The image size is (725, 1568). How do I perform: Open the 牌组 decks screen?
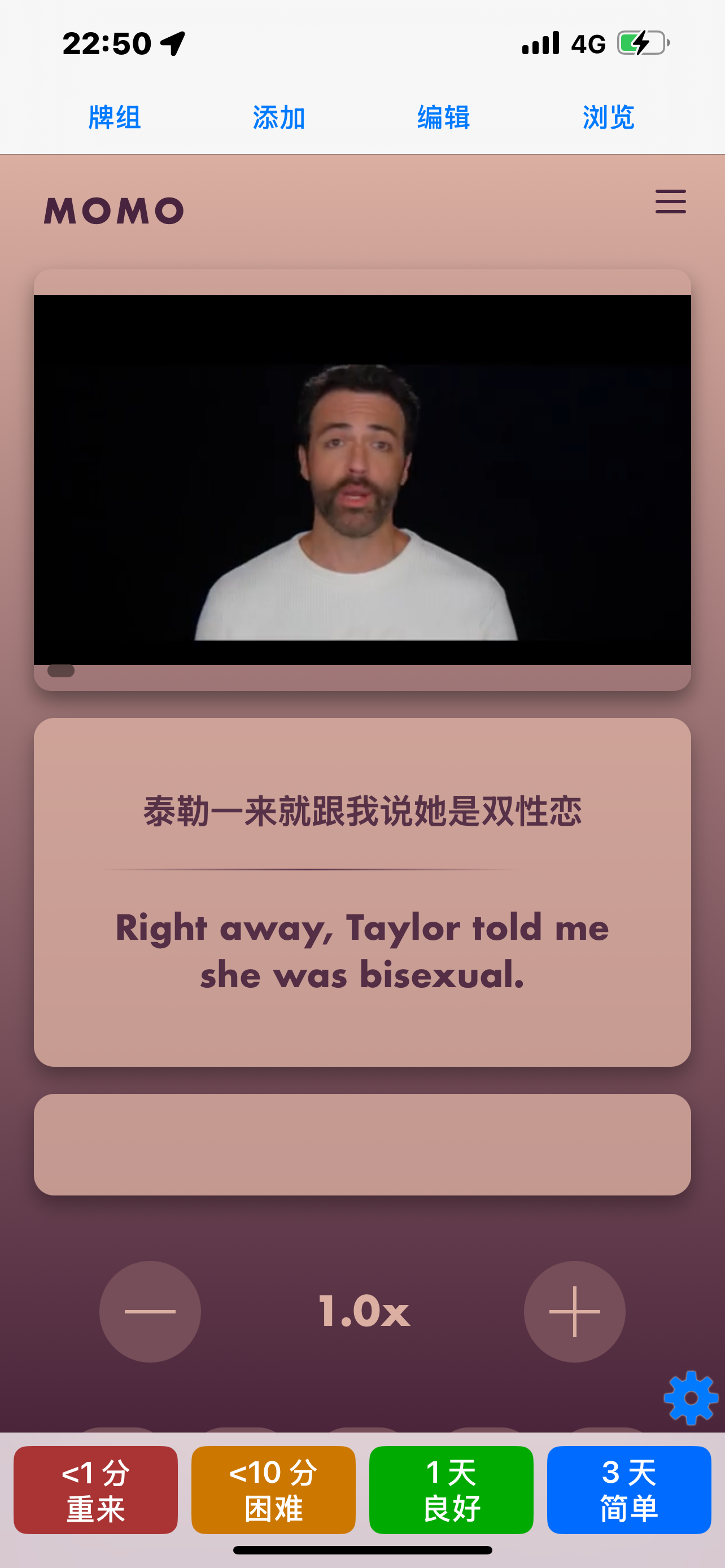pyautogui.click(x=115, y=117)
